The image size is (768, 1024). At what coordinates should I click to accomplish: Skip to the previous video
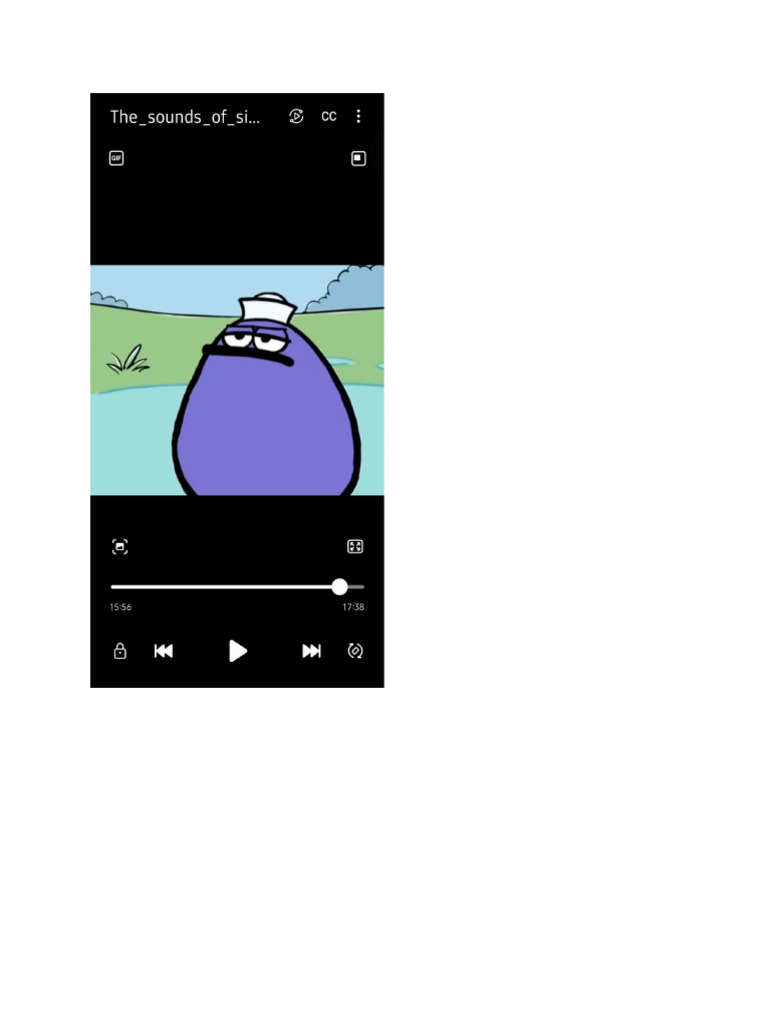point(164,651)
